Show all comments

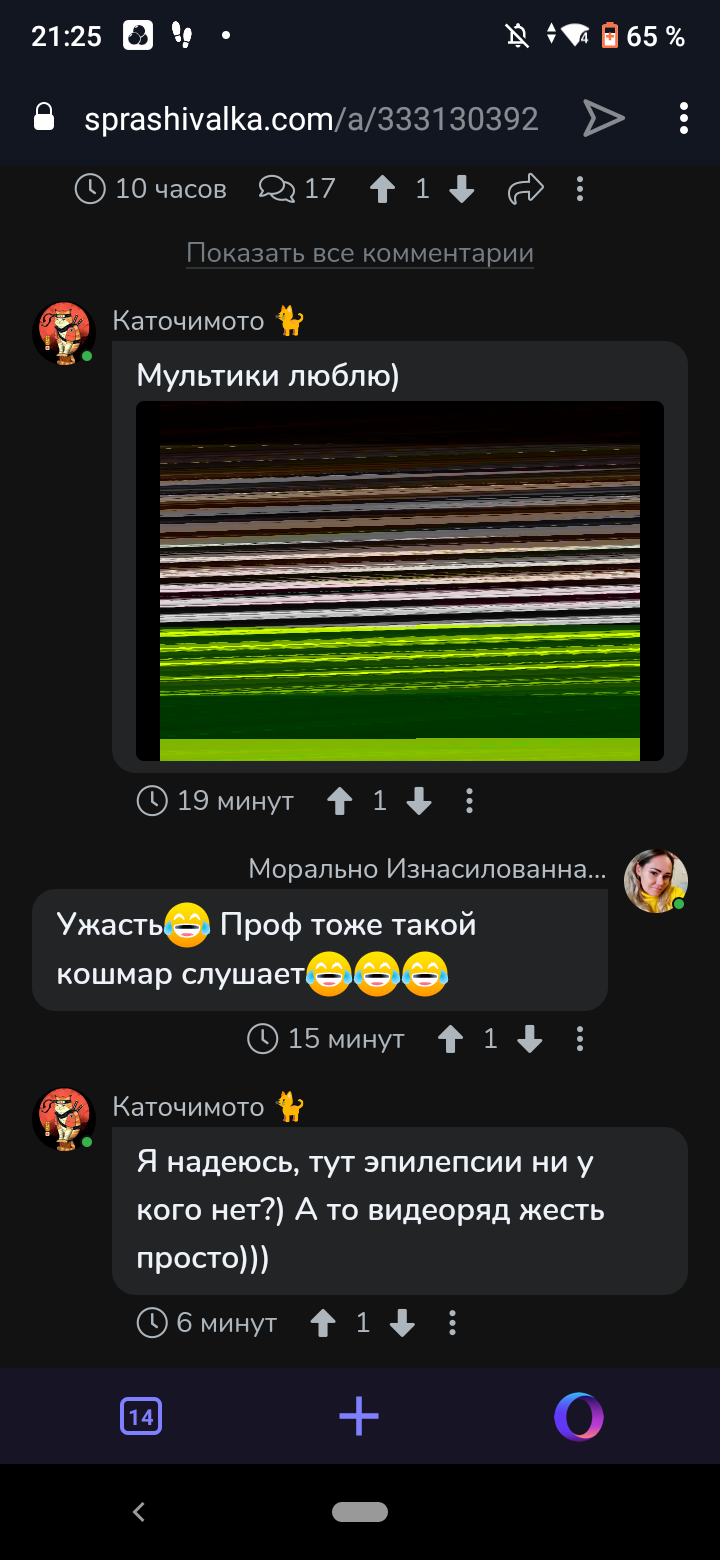pos(360,253)
